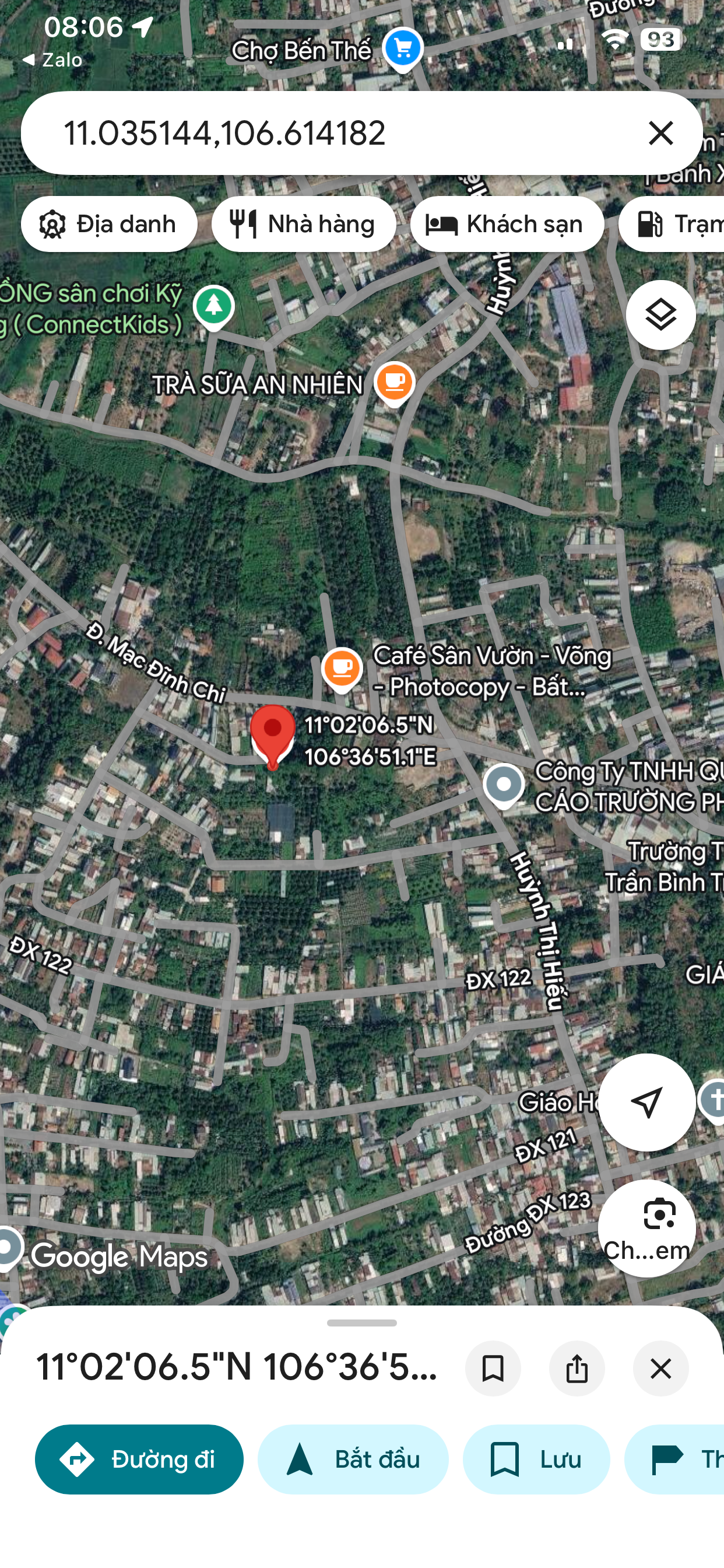The image size is (724, 1568).
Task: Get directions with Đường đi
Action: coord(139,1459)
